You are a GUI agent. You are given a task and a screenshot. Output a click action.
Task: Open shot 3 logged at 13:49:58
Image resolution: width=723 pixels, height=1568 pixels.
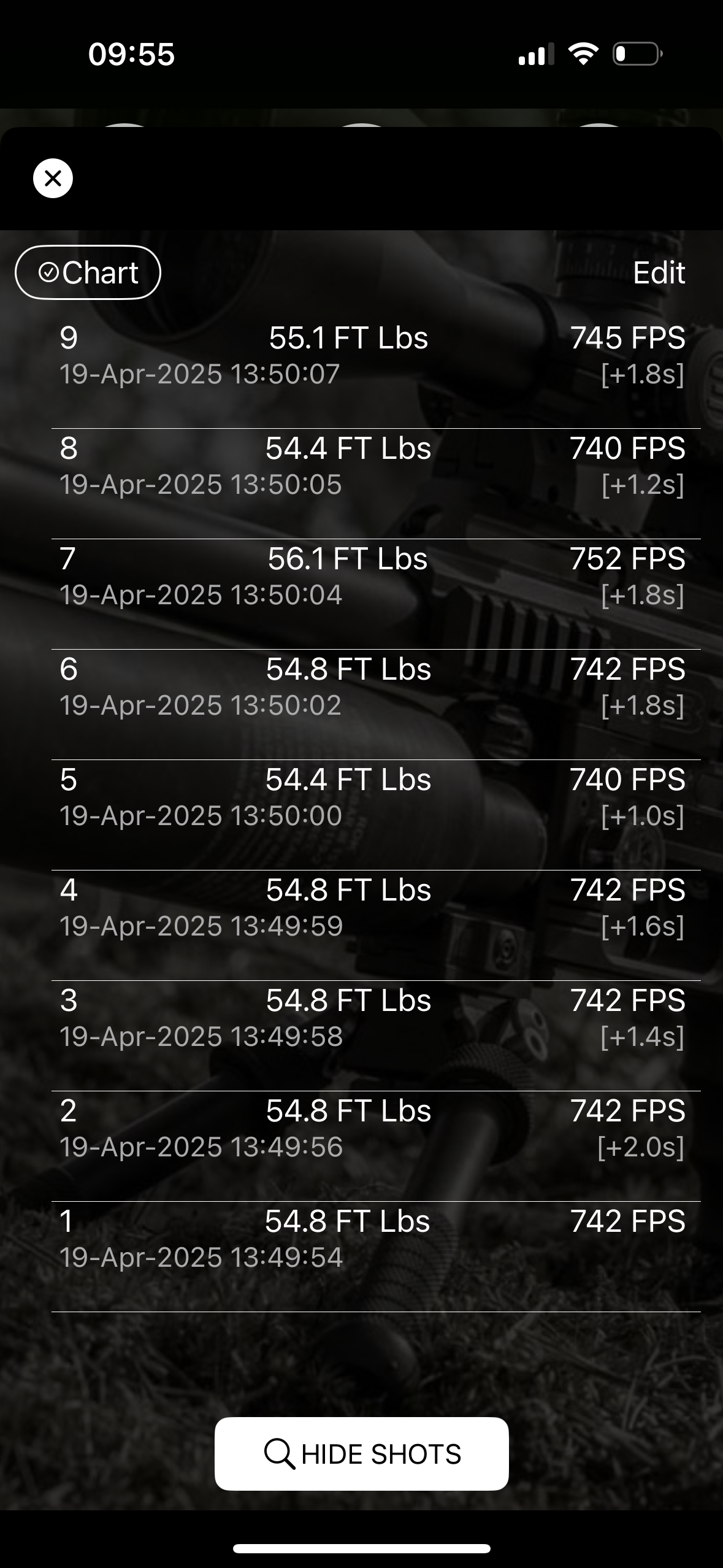coord(372,1018)
